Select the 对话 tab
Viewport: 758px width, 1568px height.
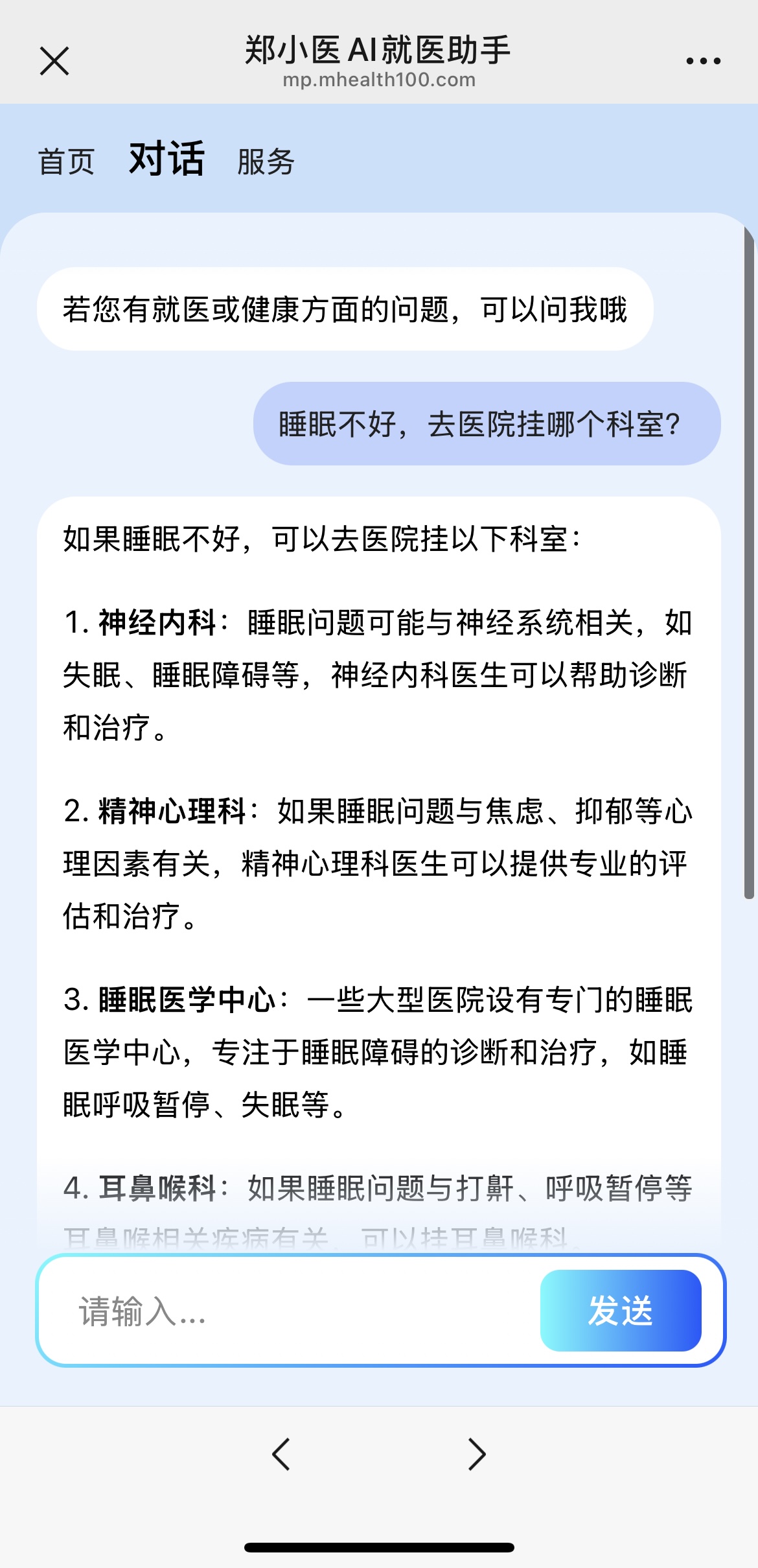pos(167,159)
